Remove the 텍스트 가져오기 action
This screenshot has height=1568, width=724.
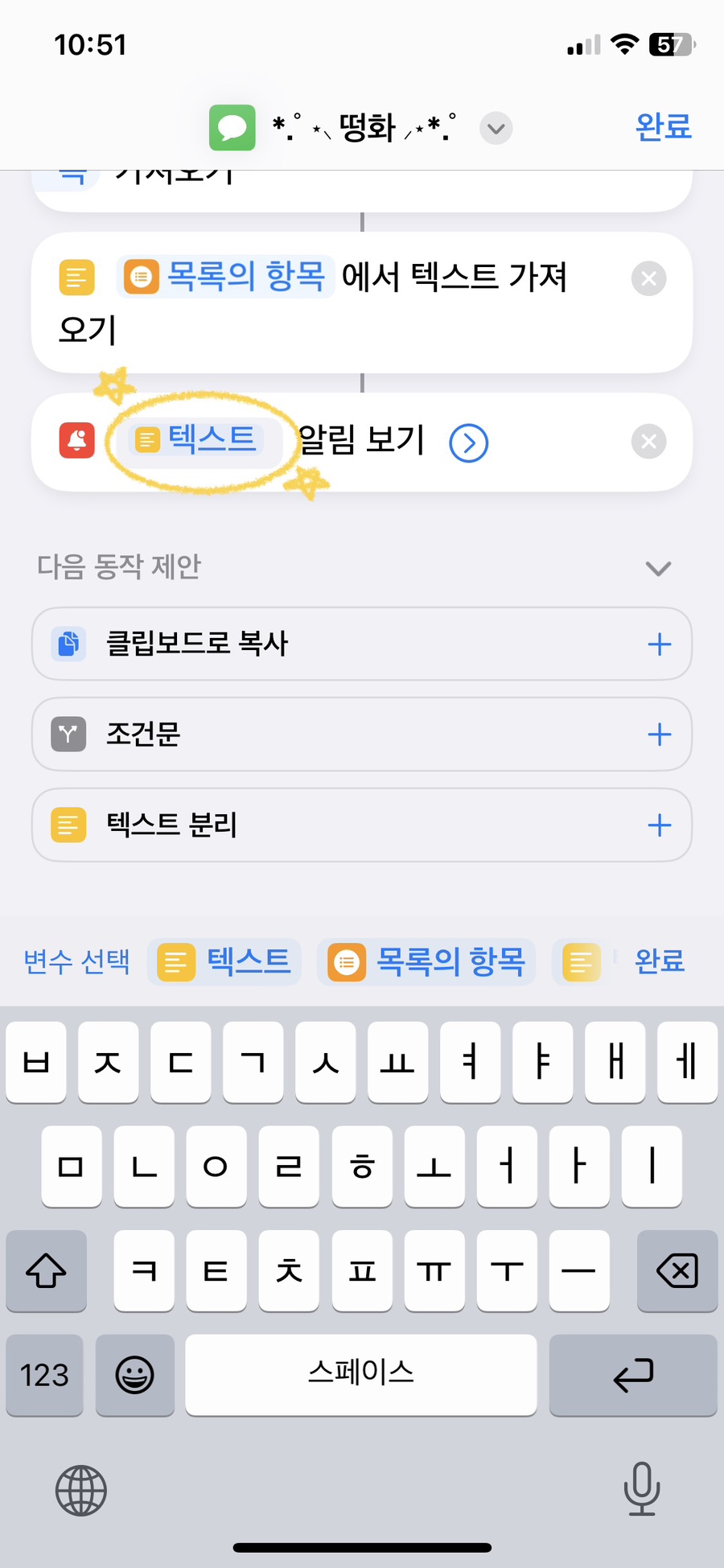click(648, 279)
